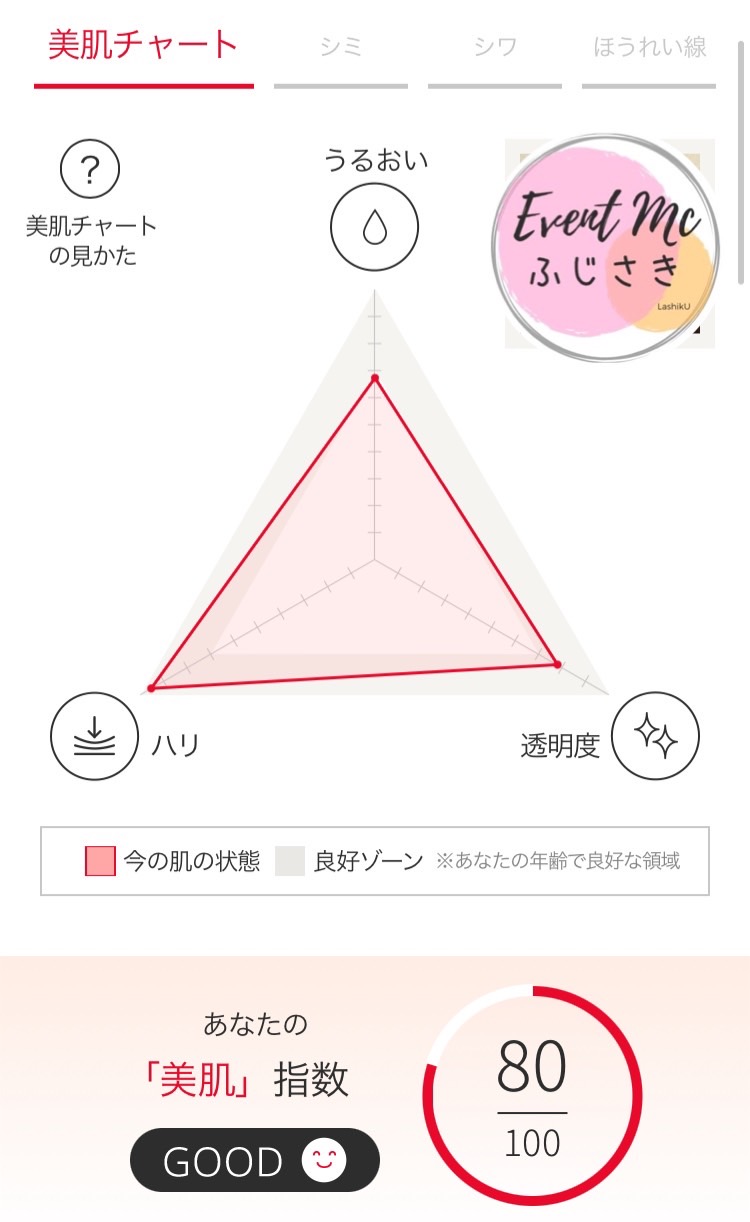Open the 美肌チャートの見かた help icon
This screenshot has width=750, height=1222.
tap(90, 170)
